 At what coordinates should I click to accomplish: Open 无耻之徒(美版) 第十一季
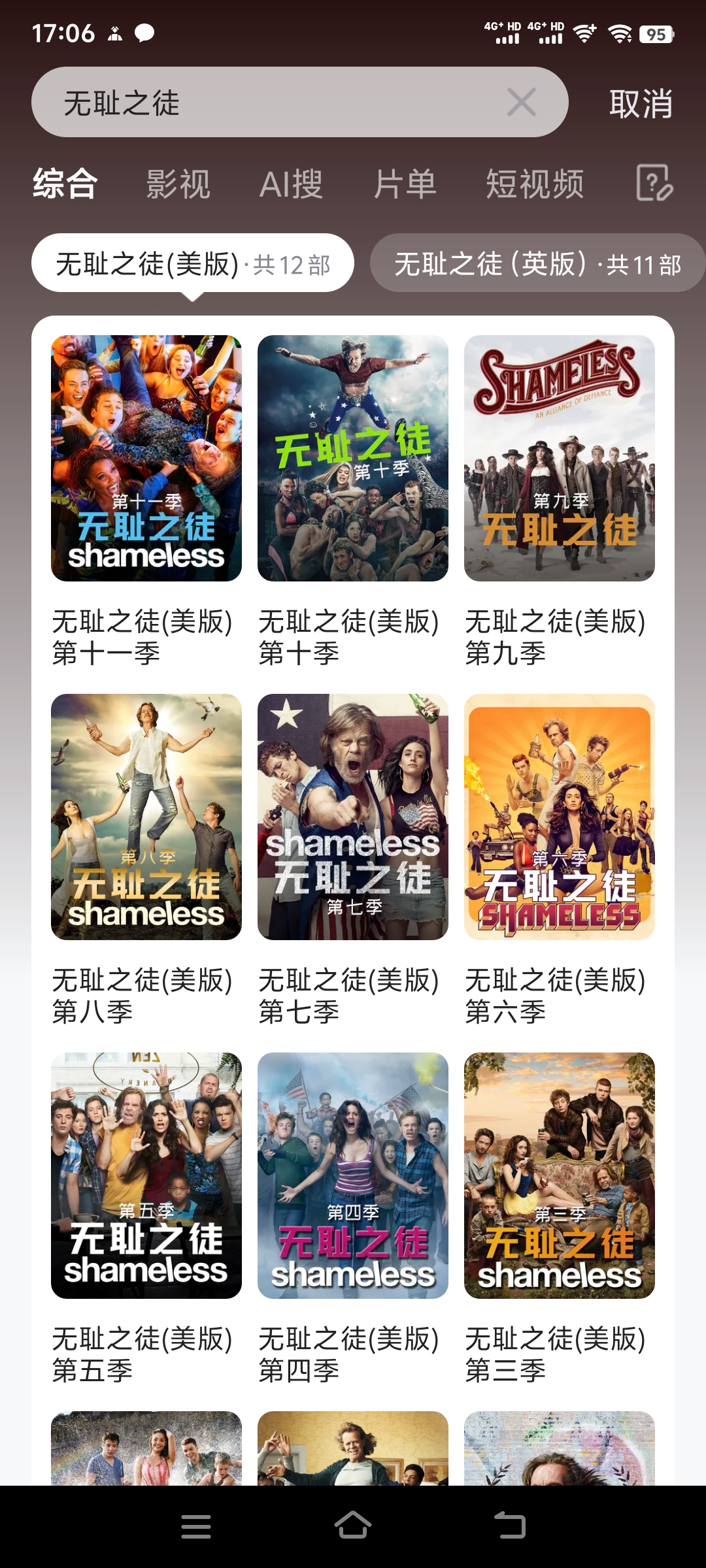click(146, 459)
